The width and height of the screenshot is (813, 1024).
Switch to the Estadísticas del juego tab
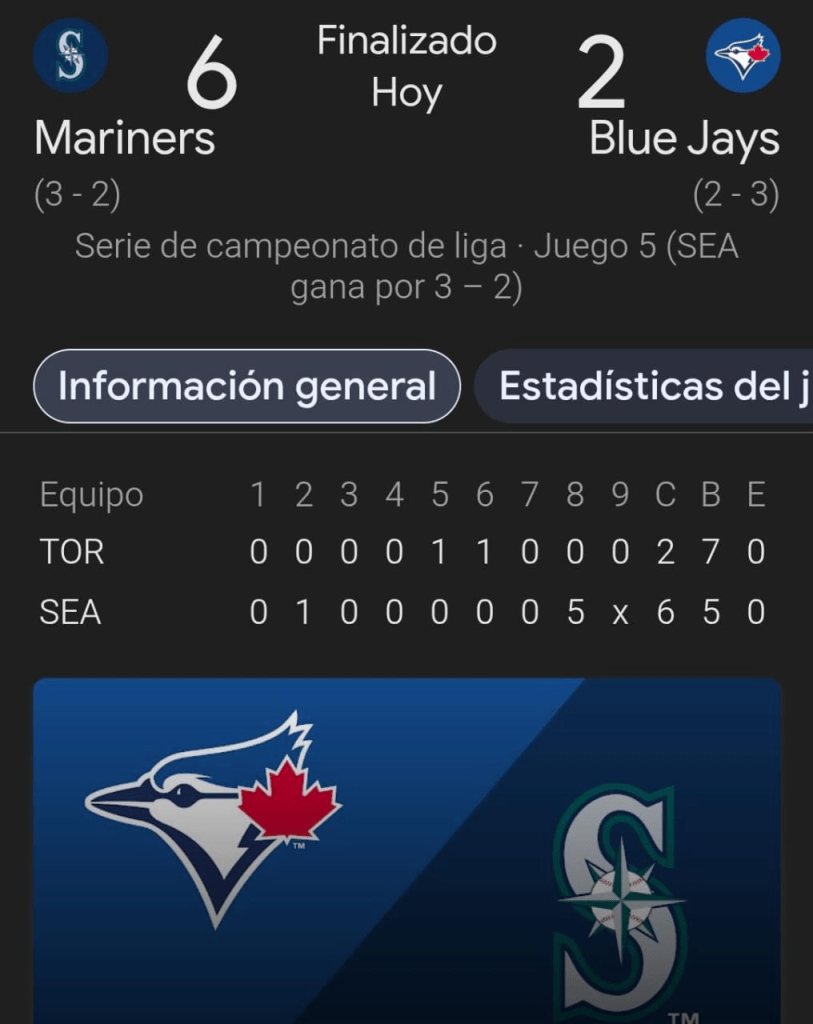[x=650, y=386]
